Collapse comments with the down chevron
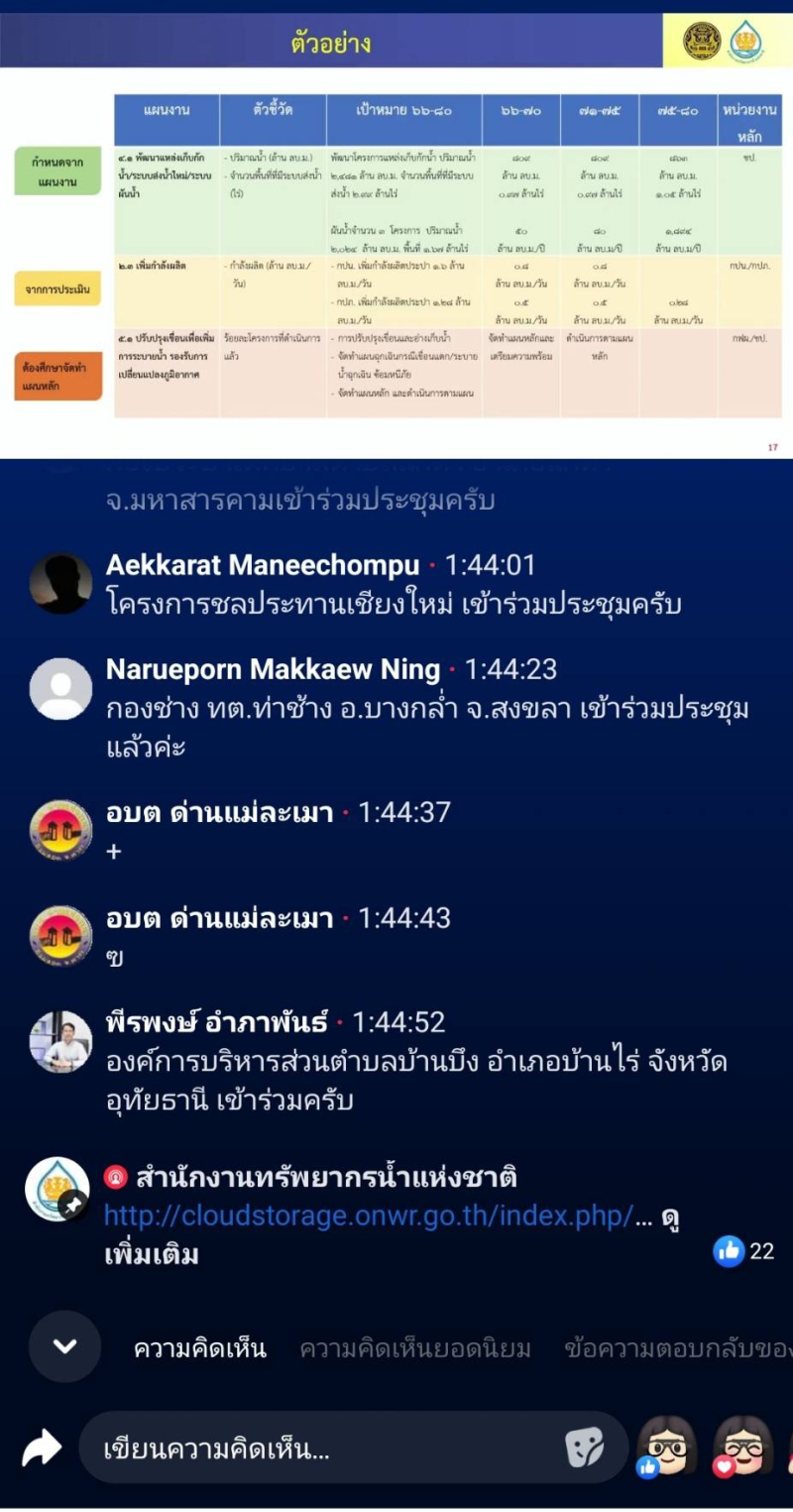This screenshot has height=1512, width=793. tap(65, 1346)
